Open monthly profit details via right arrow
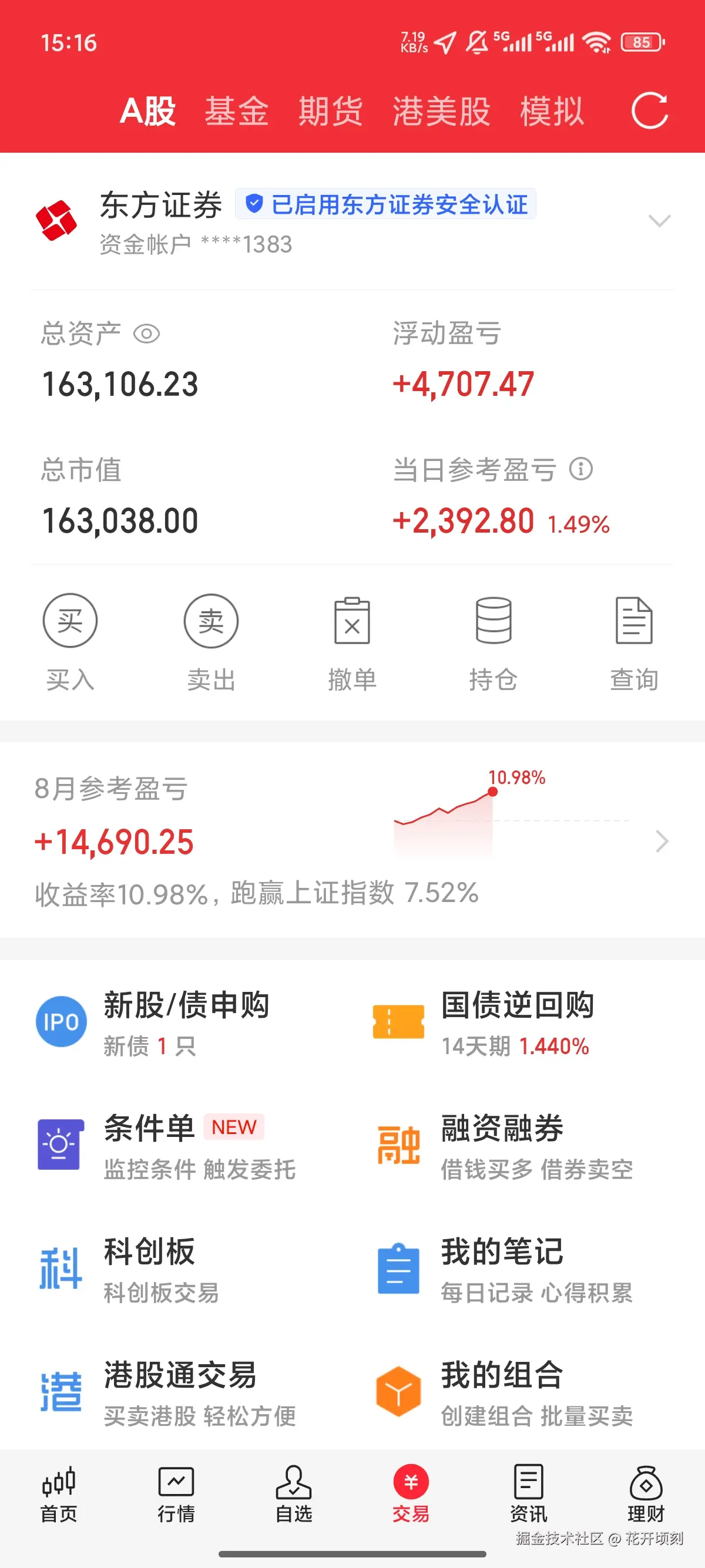Image resolution: width=705 pixels, height=1568 pixels. 661,841
